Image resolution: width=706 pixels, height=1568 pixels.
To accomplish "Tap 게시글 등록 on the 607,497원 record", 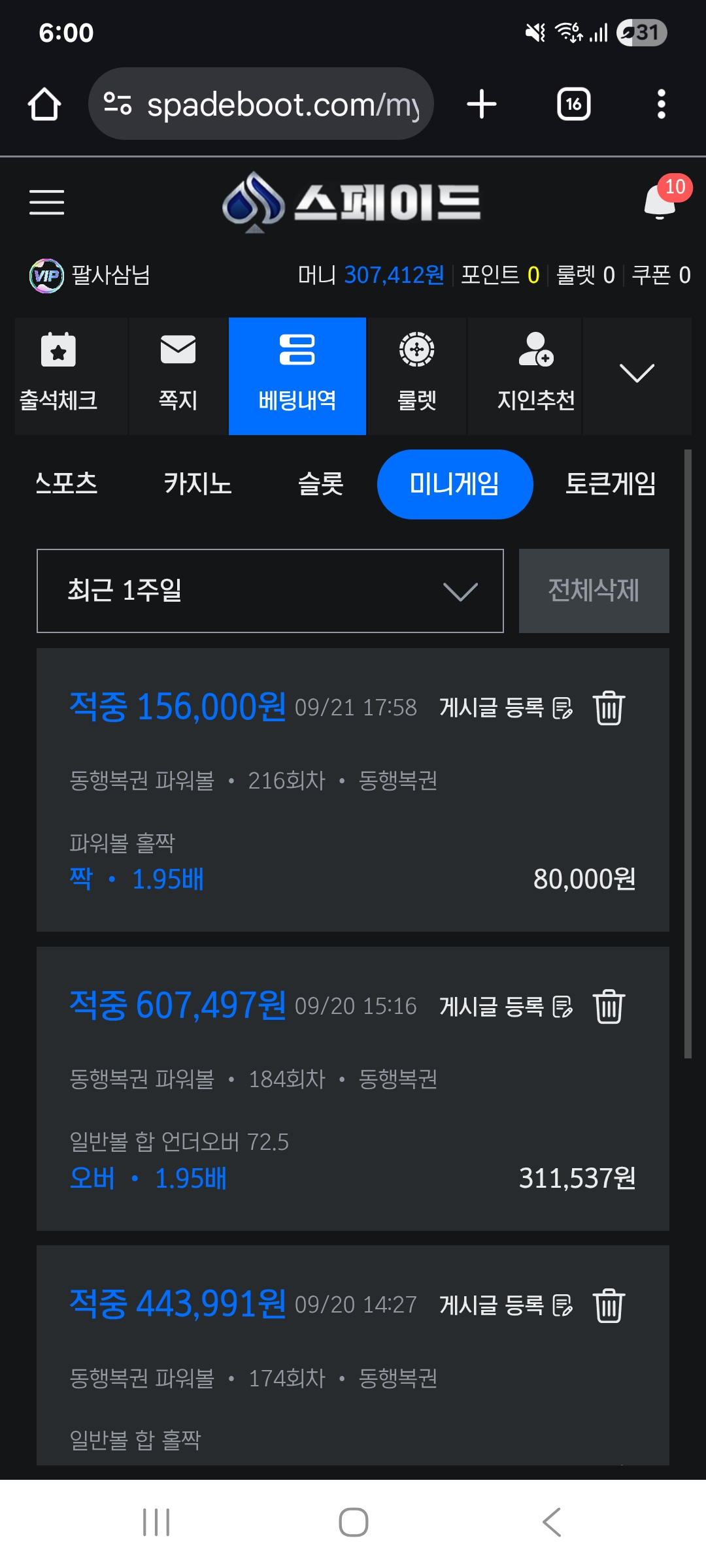I will (505, 1006).
